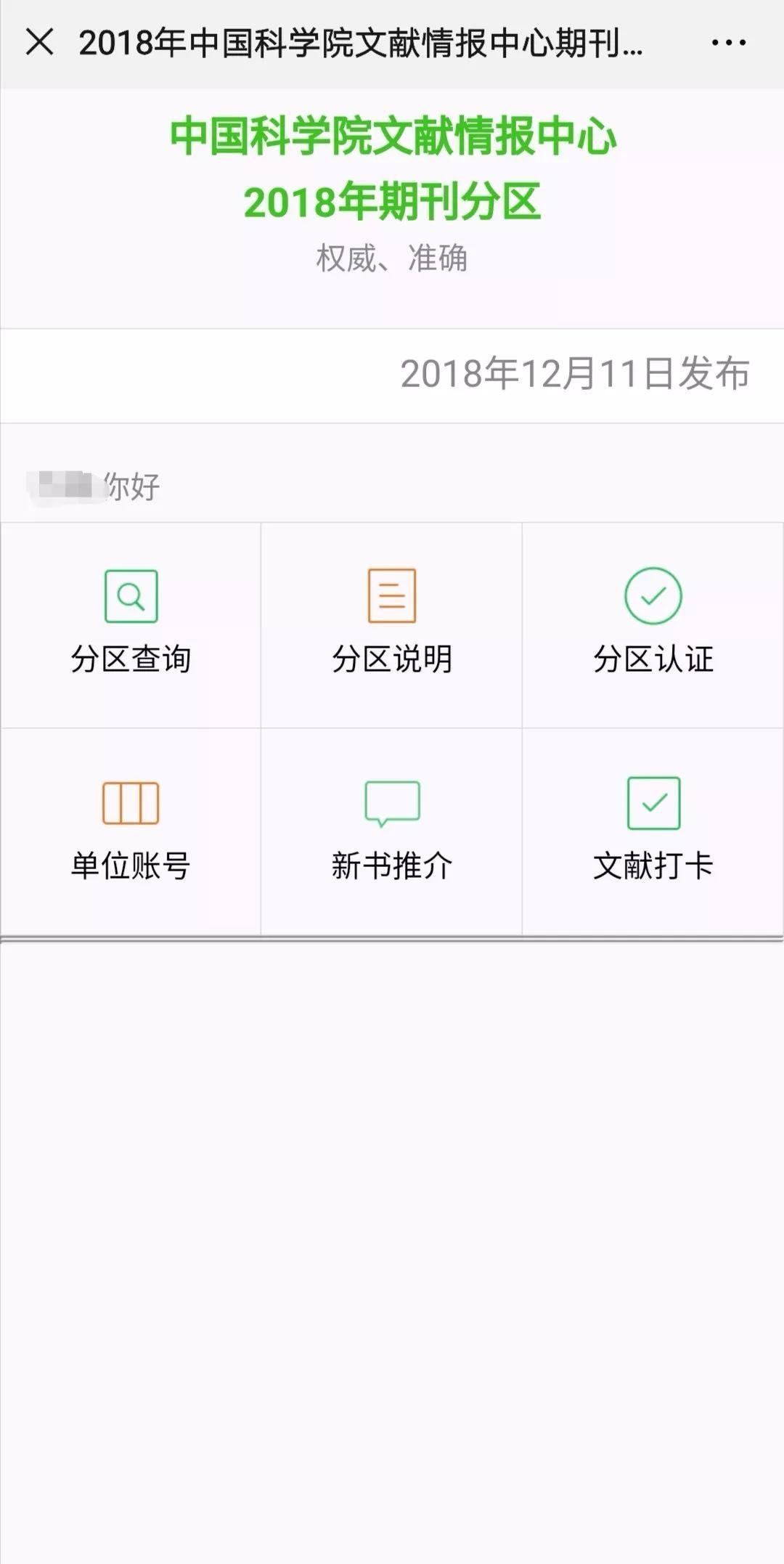
Task: Open the 中国科学院文献情报中心 2018年期刊分区 header link
Action: coord(392,167)
